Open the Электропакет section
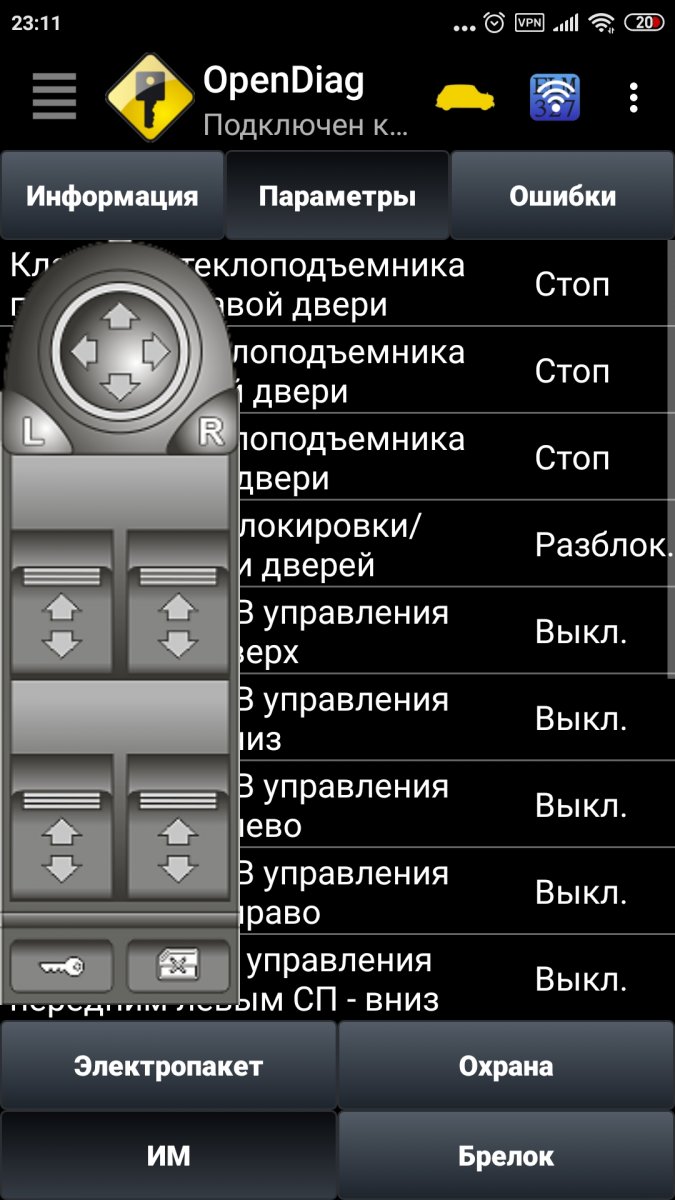The width and height of the screenshot is (675, 1200). click(x=168, y=1066)
